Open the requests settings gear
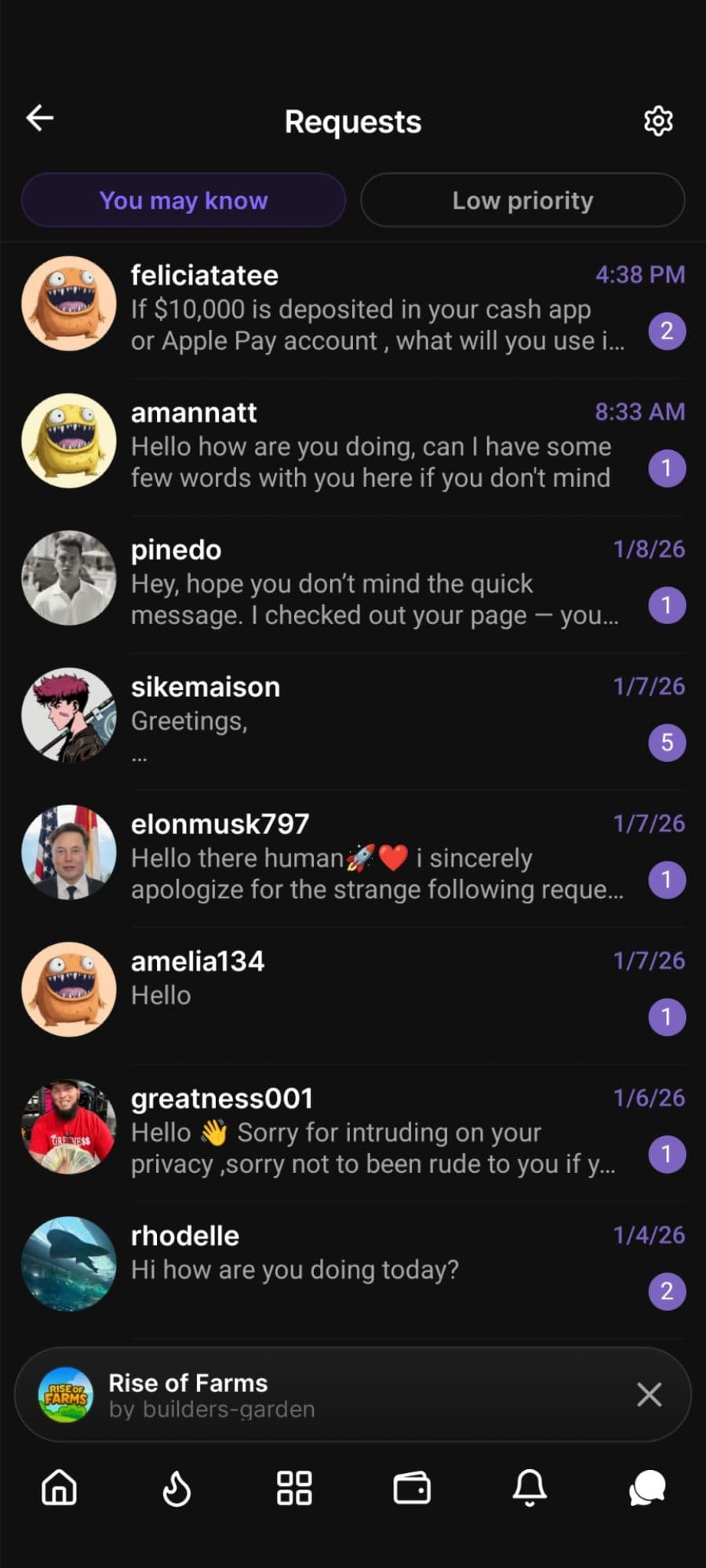This screenshot has height=1568, width=706. point(658,121)
